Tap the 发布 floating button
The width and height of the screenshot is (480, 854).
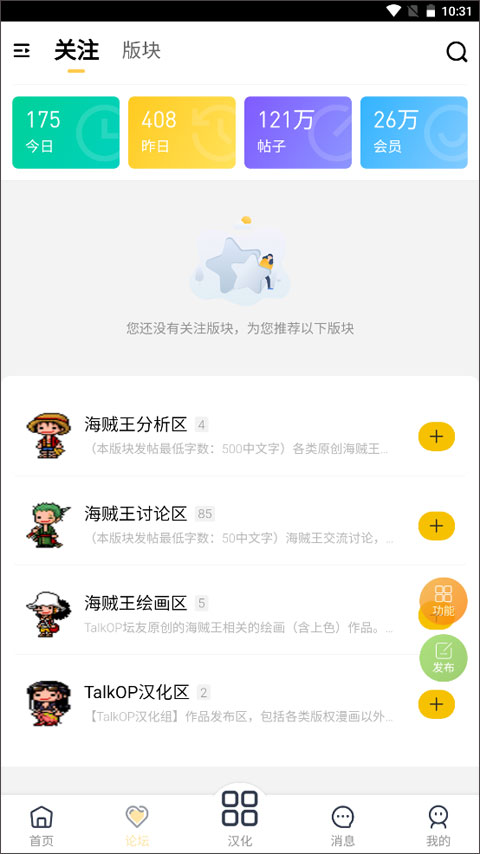pos(443,658)
